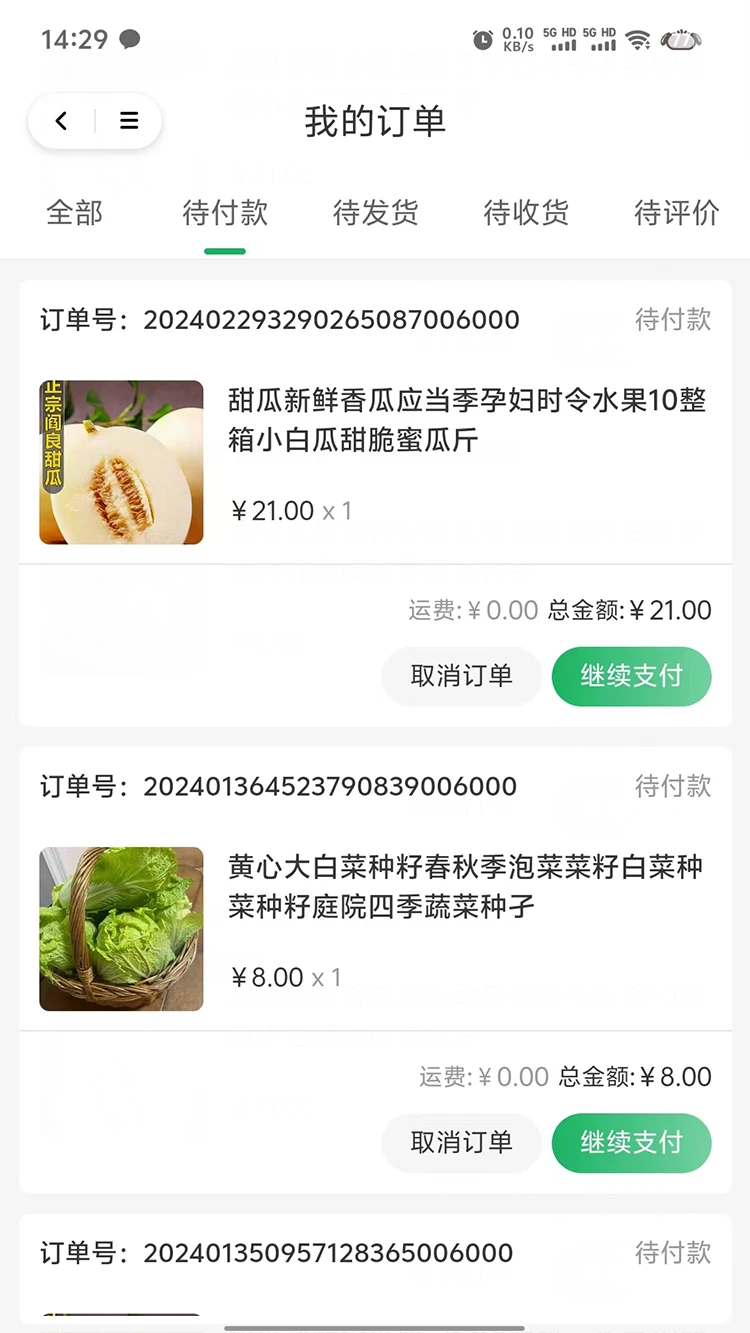Image resolution: width=750 pixels, height=1333 pixels.
Task: Open the hamburger list menu icon
Action: pos(129,120)
